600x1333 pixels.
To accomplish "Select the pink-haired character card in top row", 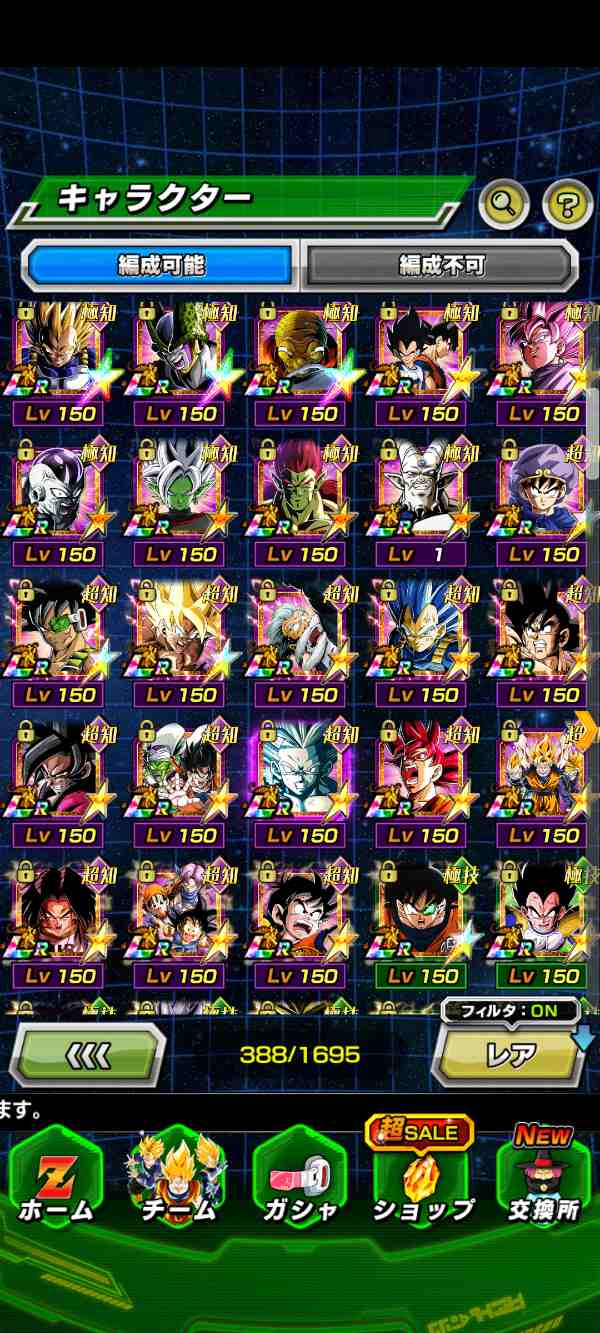I will click(543, 360).
